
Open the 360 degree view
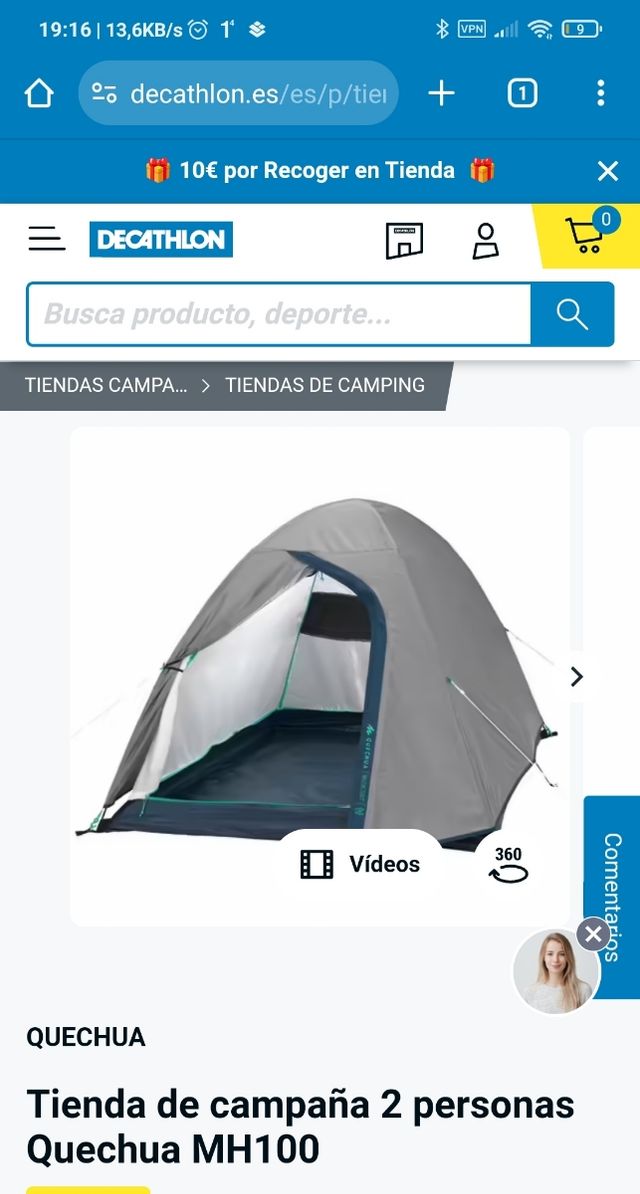point(508,865)
